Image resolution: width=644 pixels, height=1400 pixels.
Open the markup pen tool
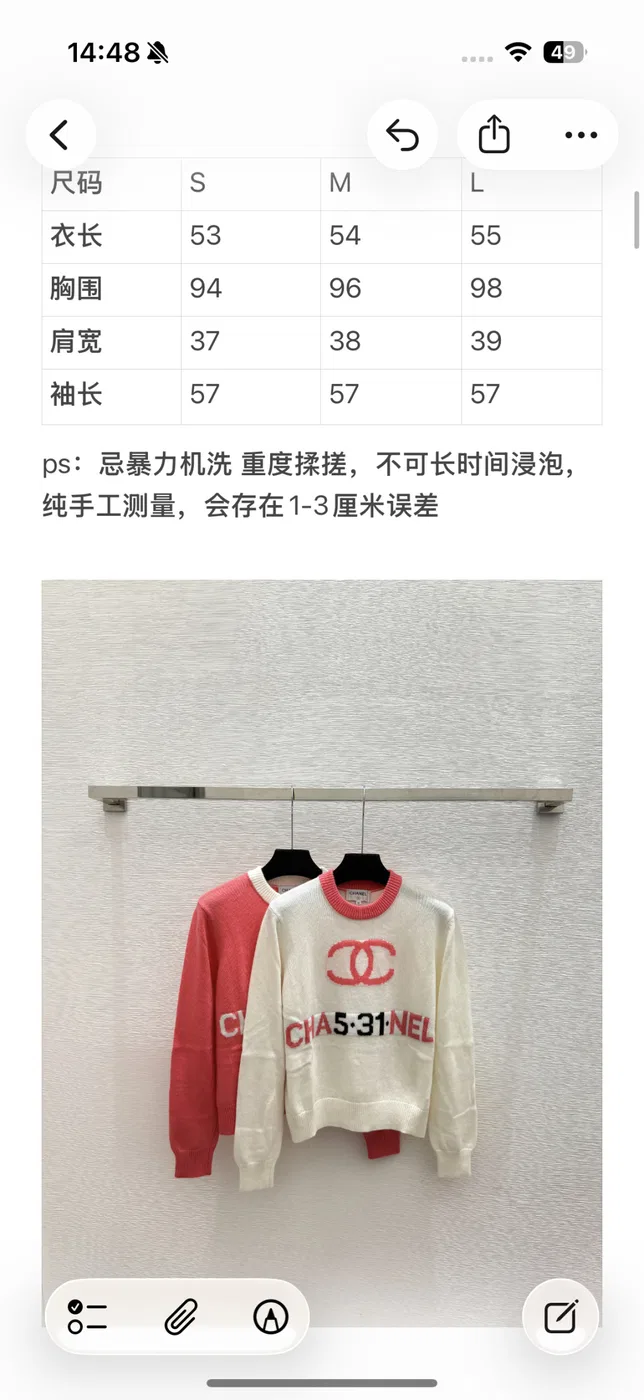coord(271,1316)
